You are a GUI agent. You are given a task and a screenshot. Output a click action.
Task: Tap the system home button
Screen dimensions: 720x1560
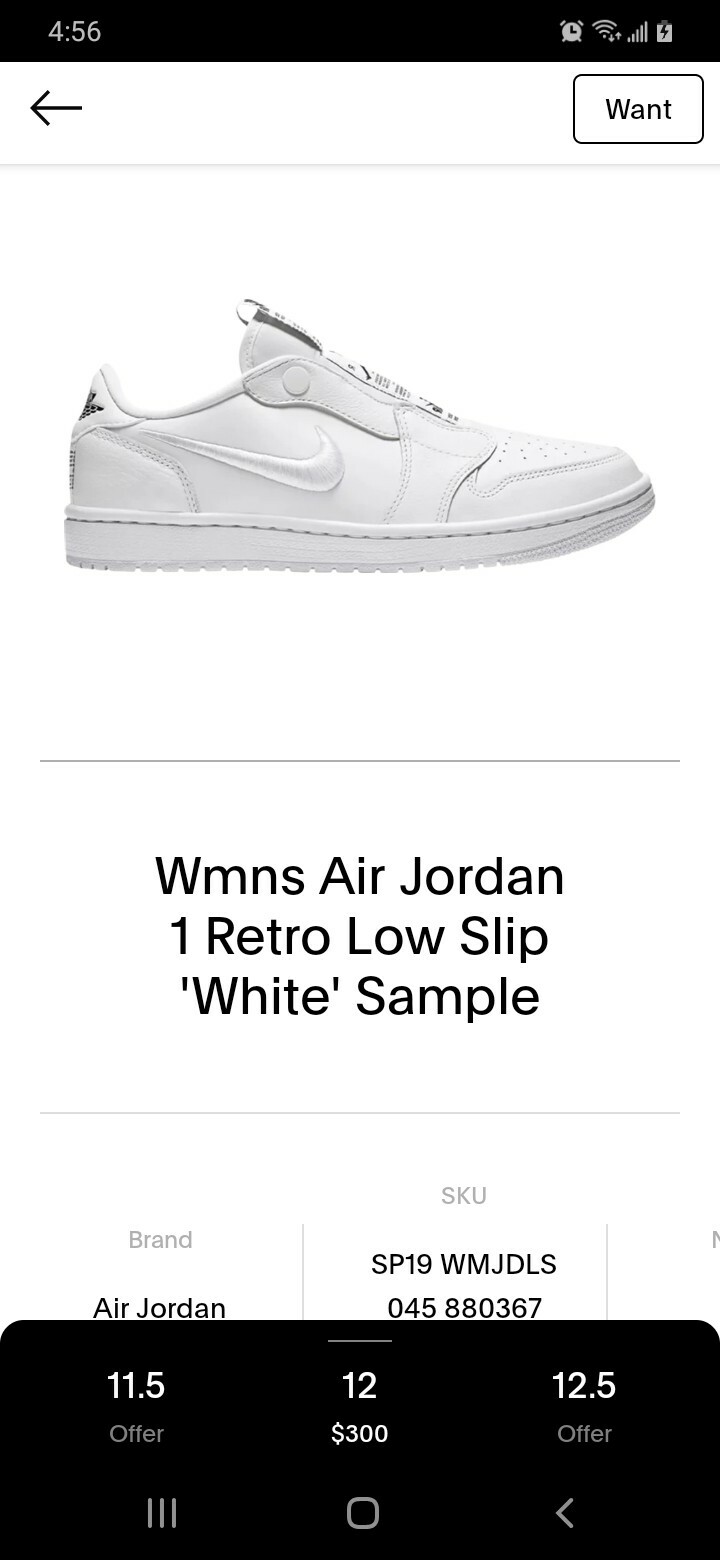362,1513
